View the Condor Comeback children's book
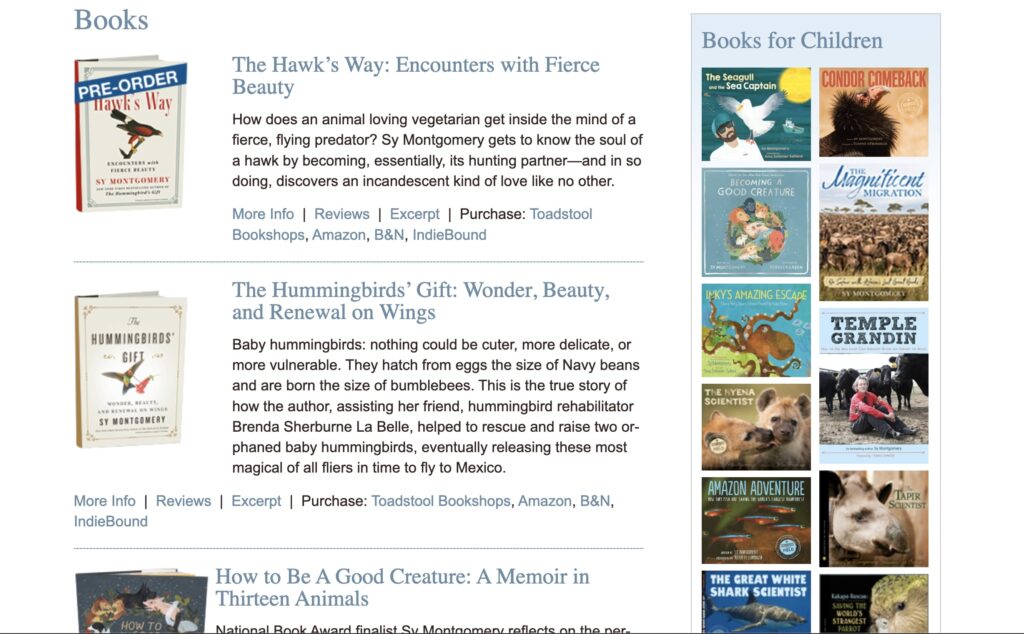Viewport: 1024px width, 634px height. coord(873,112)
